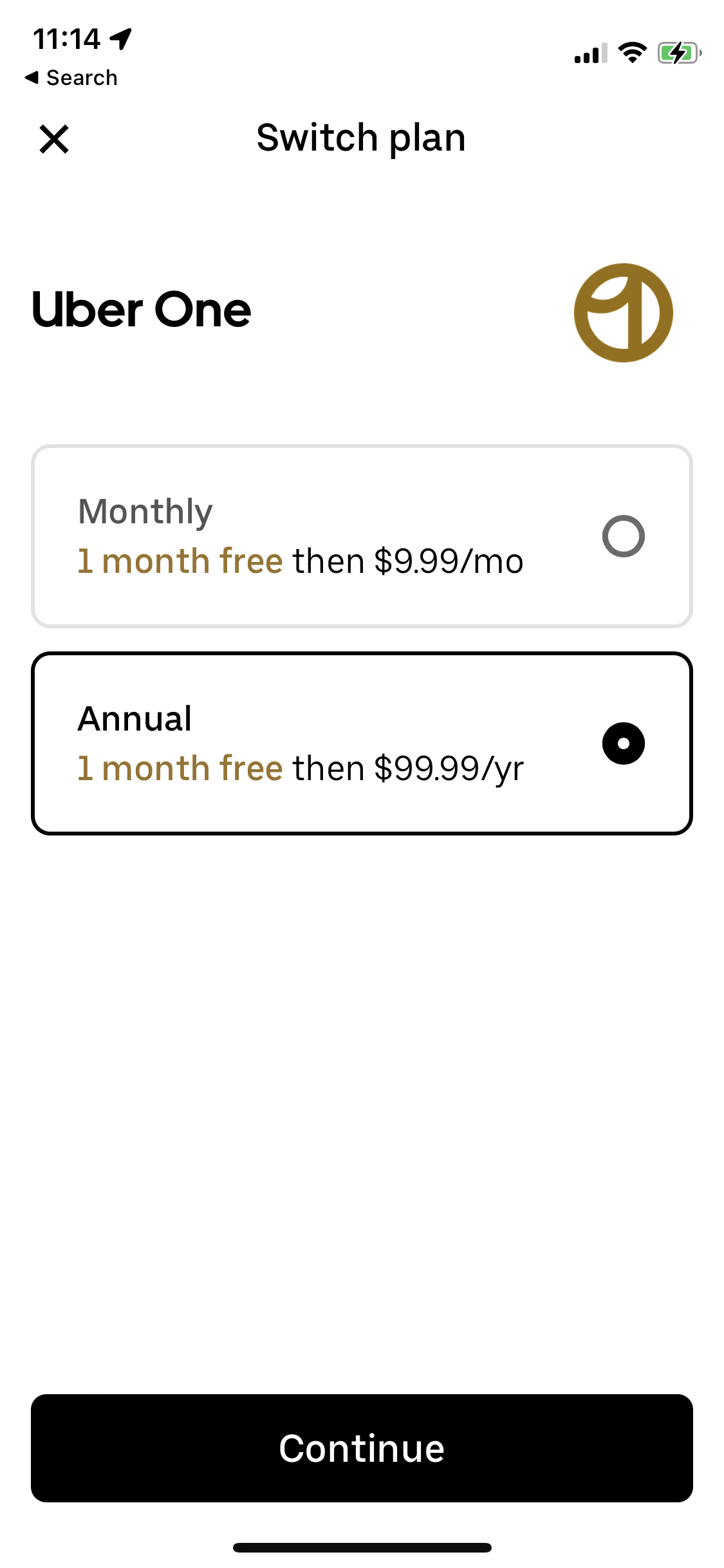Deselect the filled Annual radio indicator
The image size is (724, 1568).
623,743
